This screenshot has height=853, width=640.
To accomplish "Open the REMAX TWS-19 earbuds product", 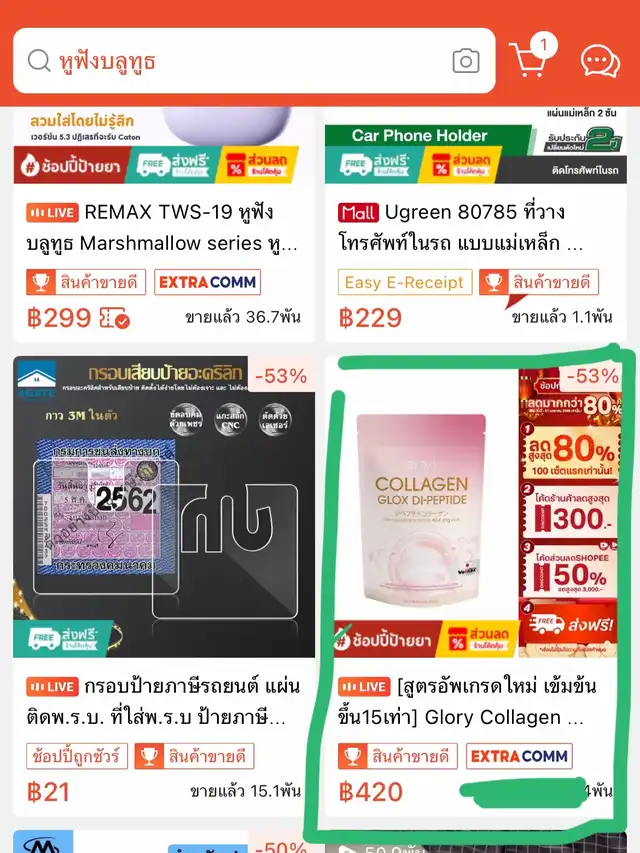I will click(x=163, y=228).
